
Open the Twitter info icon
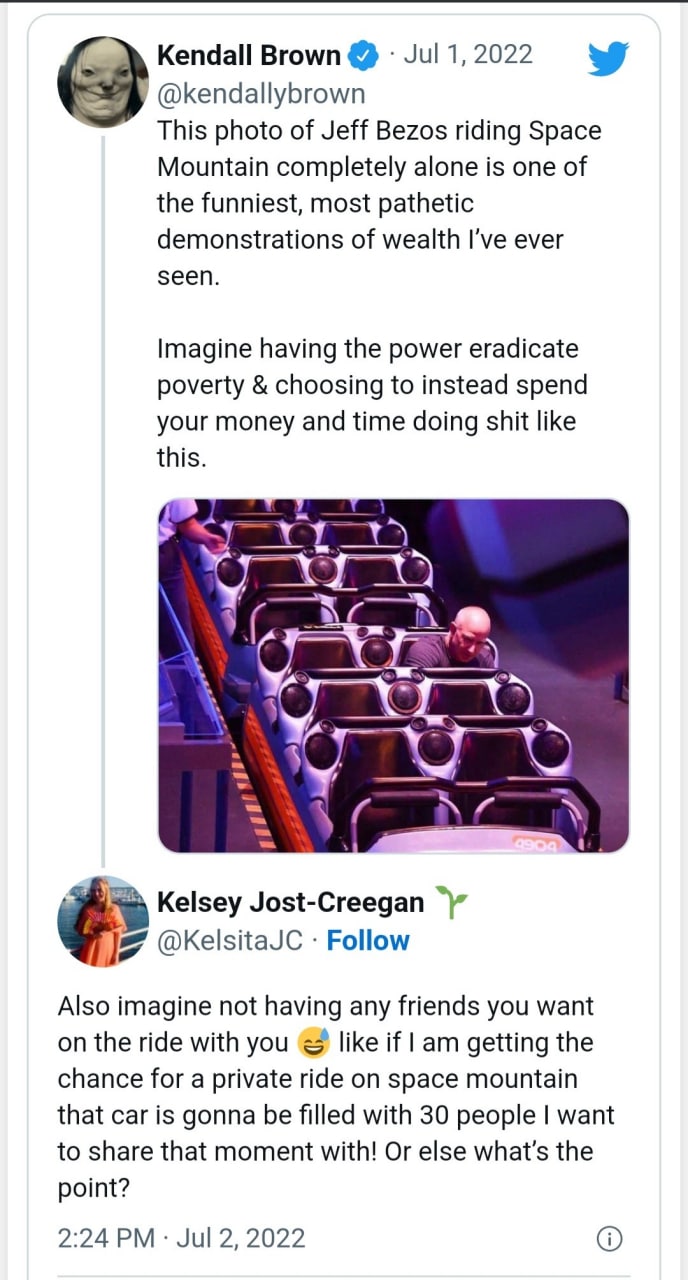pos(608,1239)
